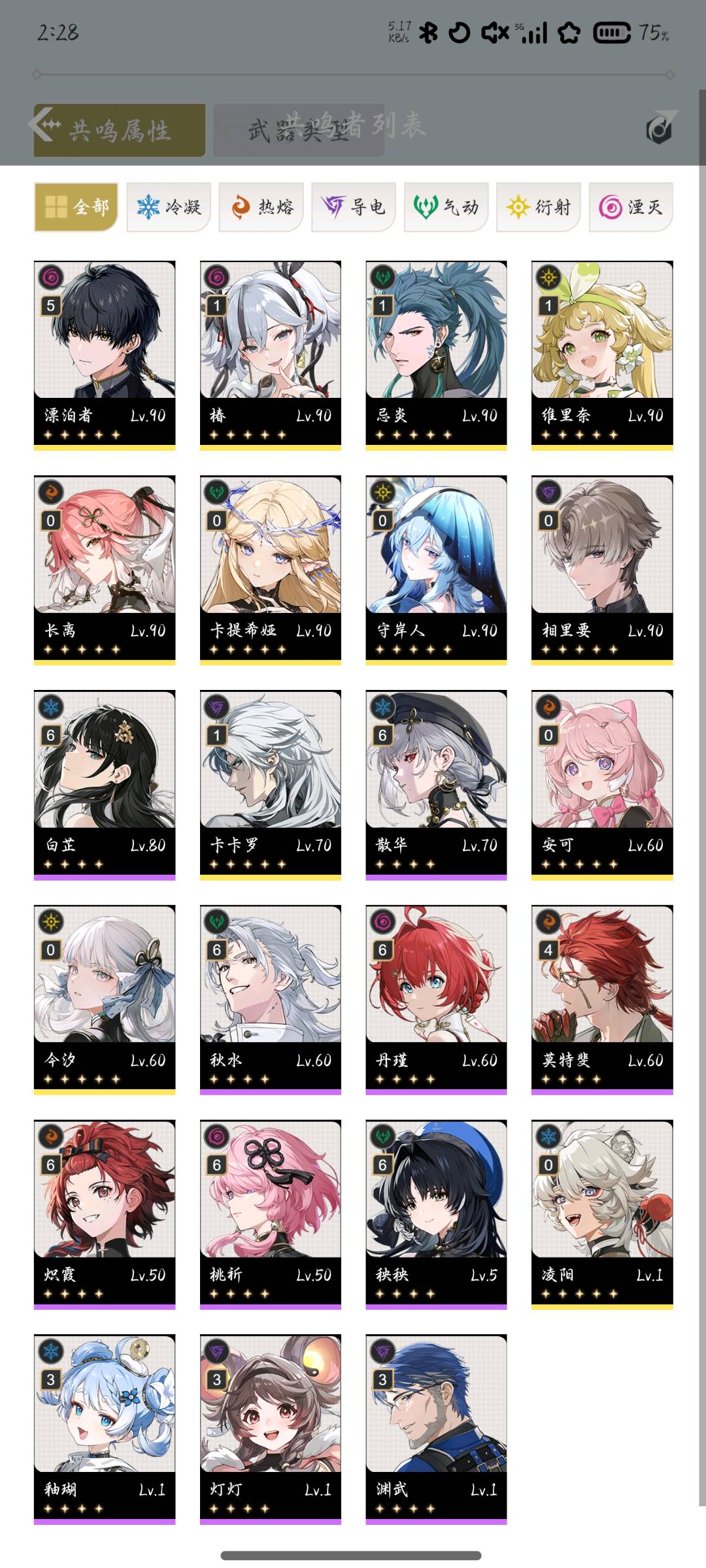Open the 椿 character card
The image size is (706, 1568).
pyautogui.click(x=271, y=353)
